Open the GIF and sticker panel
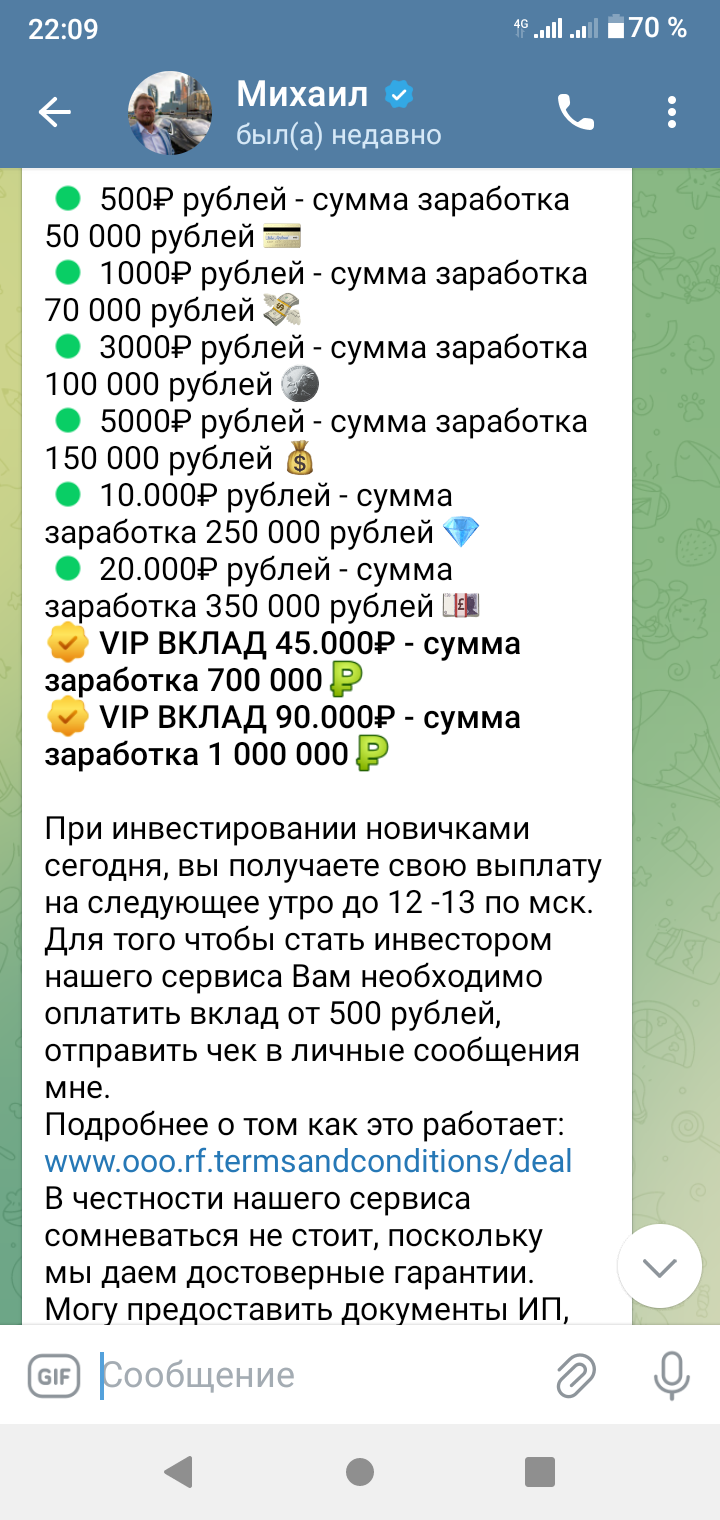The image size is (720, 1520). (54, 1375)
